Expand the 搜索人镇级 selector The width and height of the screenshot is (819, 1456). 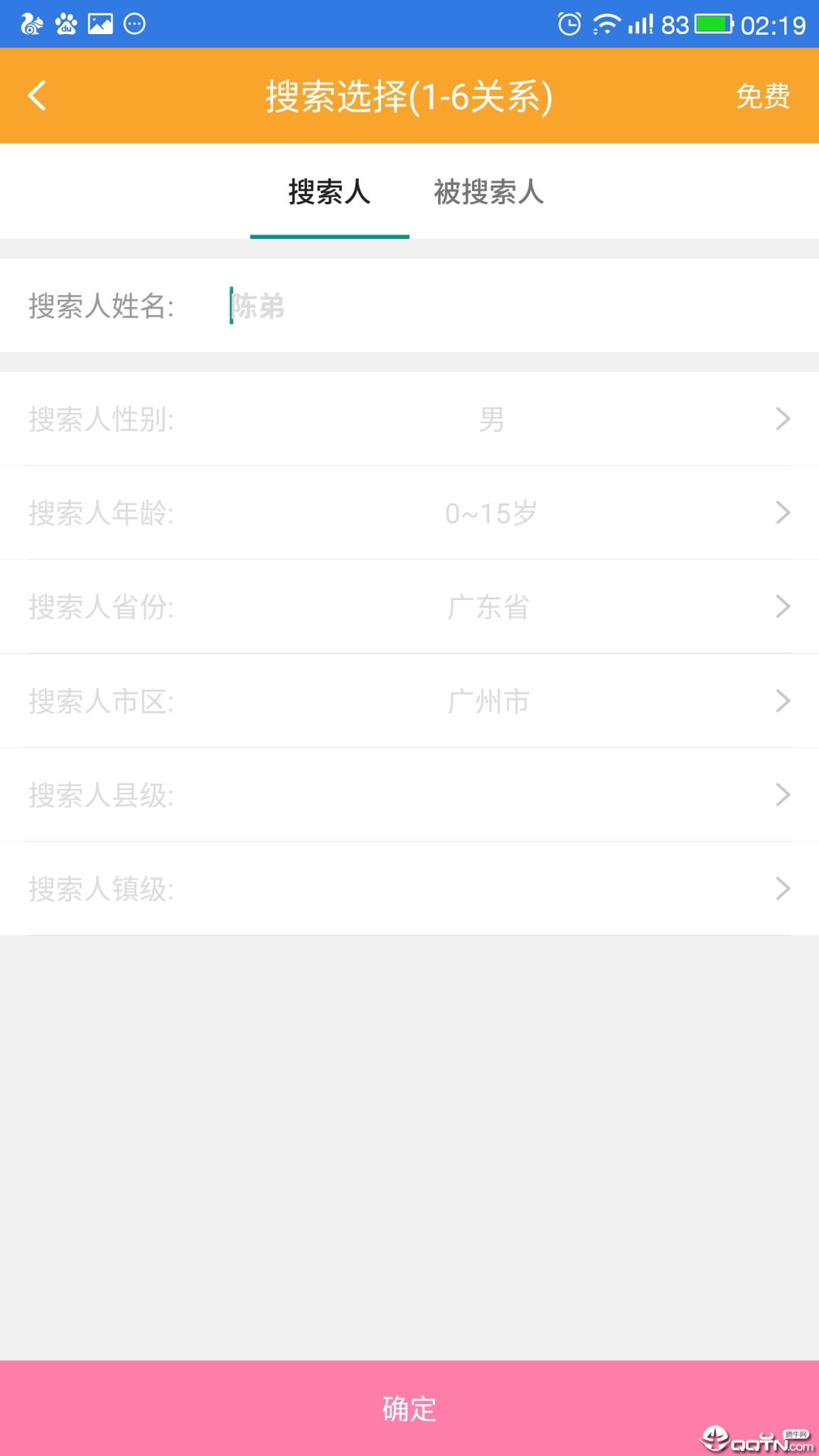[x=409, y=889]
